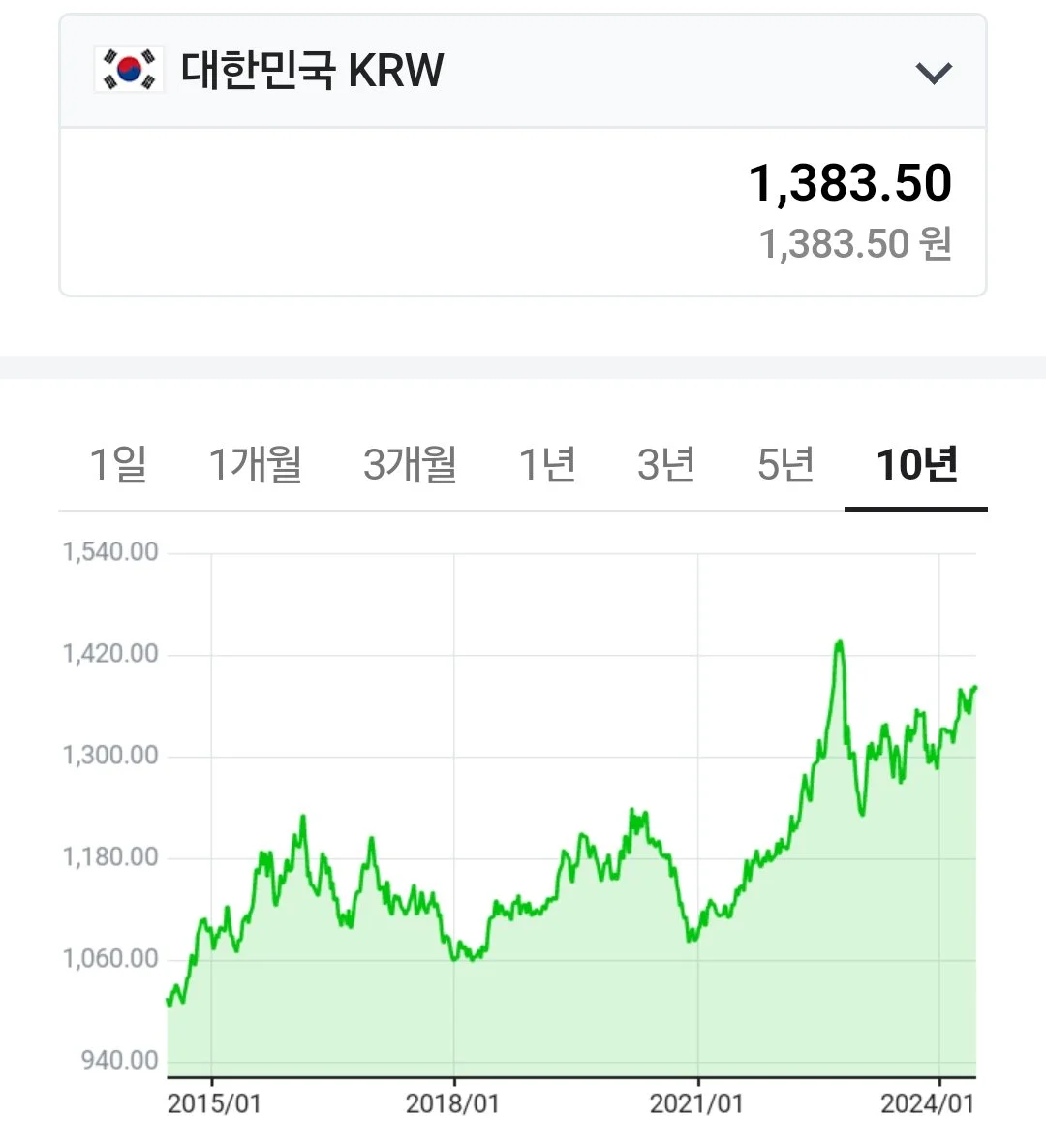The height and width of the screenshot is (1148, 1046).
Task: Open the 대한민국 KRW currency dropdown
Action: click(523, 71)
